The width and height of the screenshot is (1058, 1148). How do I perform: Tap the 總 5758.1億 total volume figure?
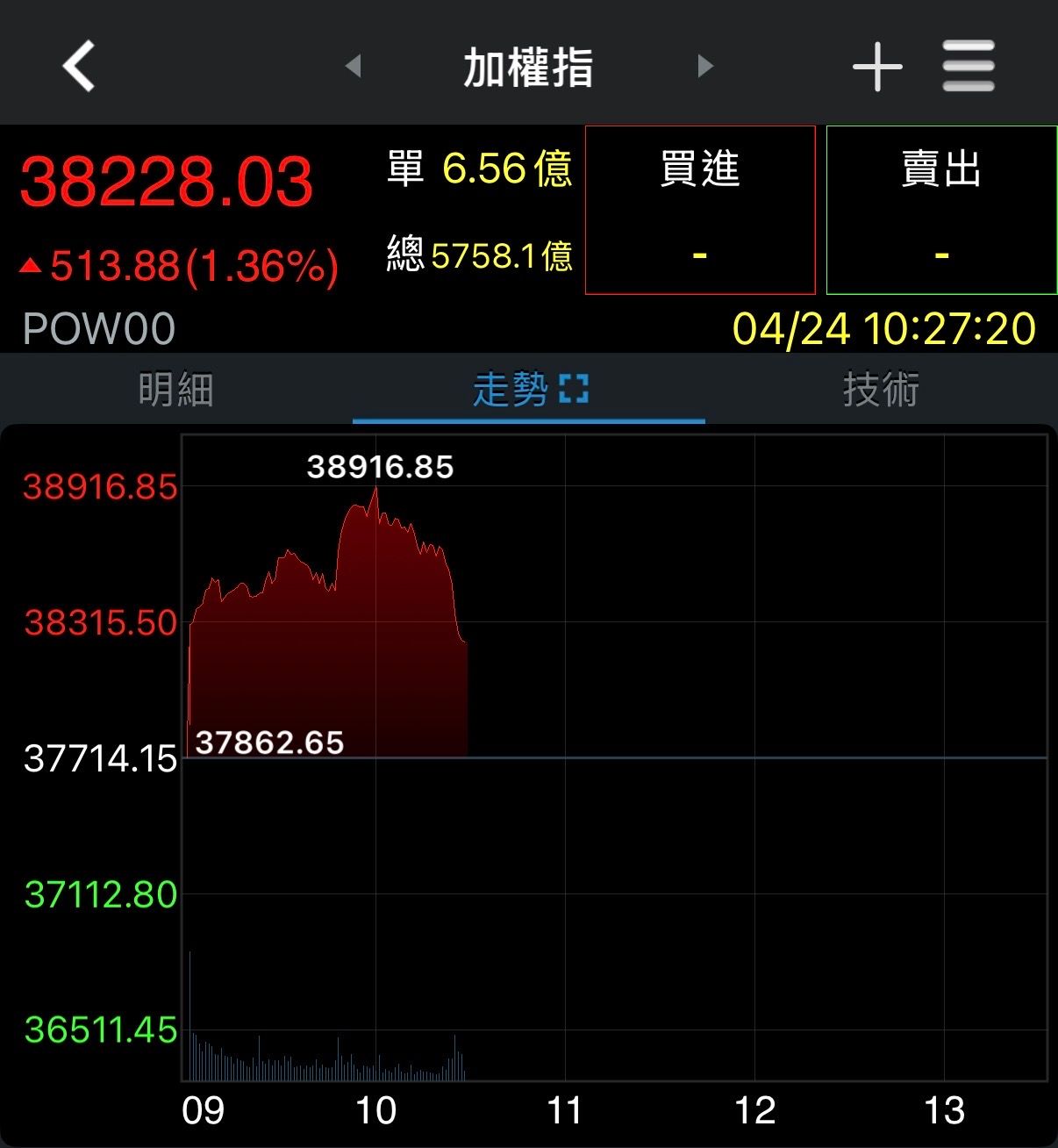(x=480, y=256)
